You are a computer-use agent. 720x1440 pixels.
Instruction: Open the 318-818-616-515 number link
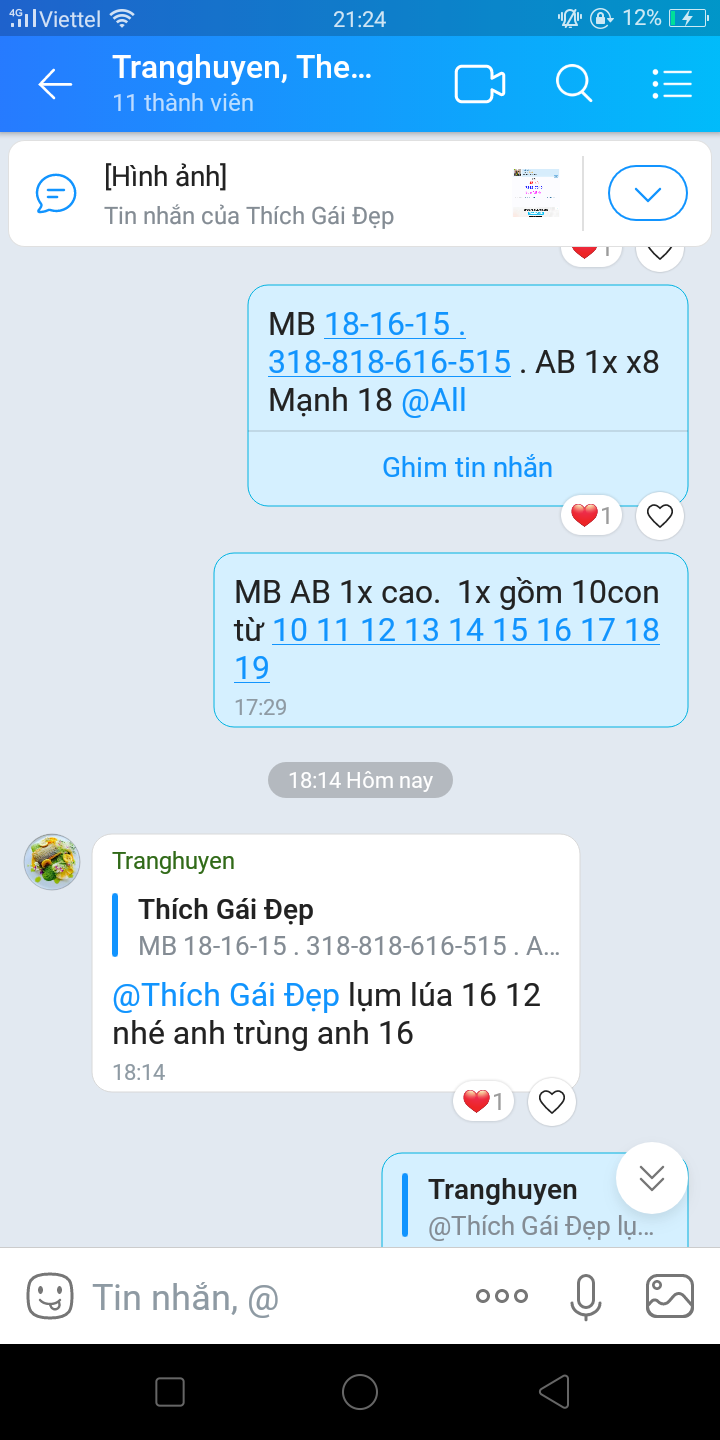(x=389, y=362)
